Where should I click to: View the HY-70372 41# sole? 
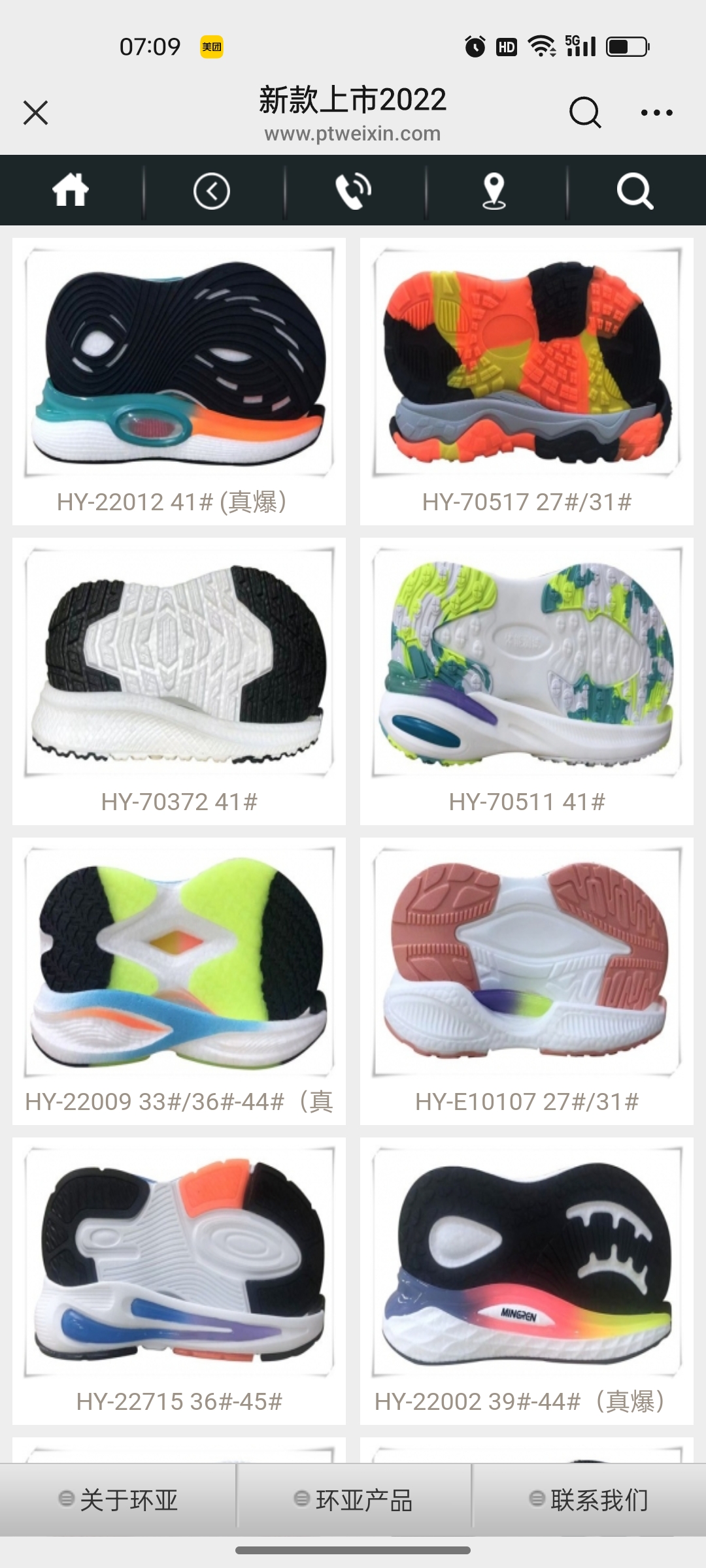(179, 666)
